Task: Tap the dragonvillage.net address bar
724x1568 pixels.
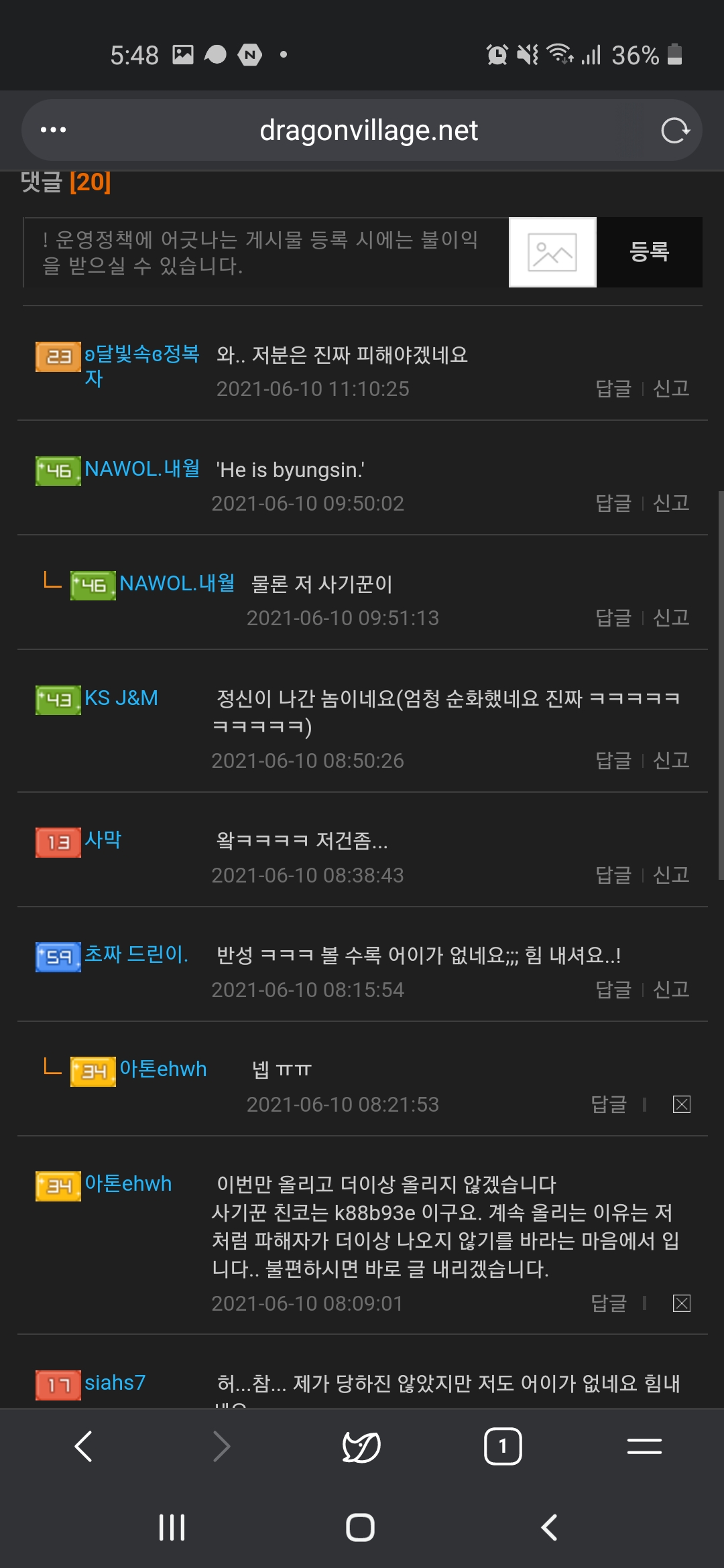Action: [x=368, y=131]
